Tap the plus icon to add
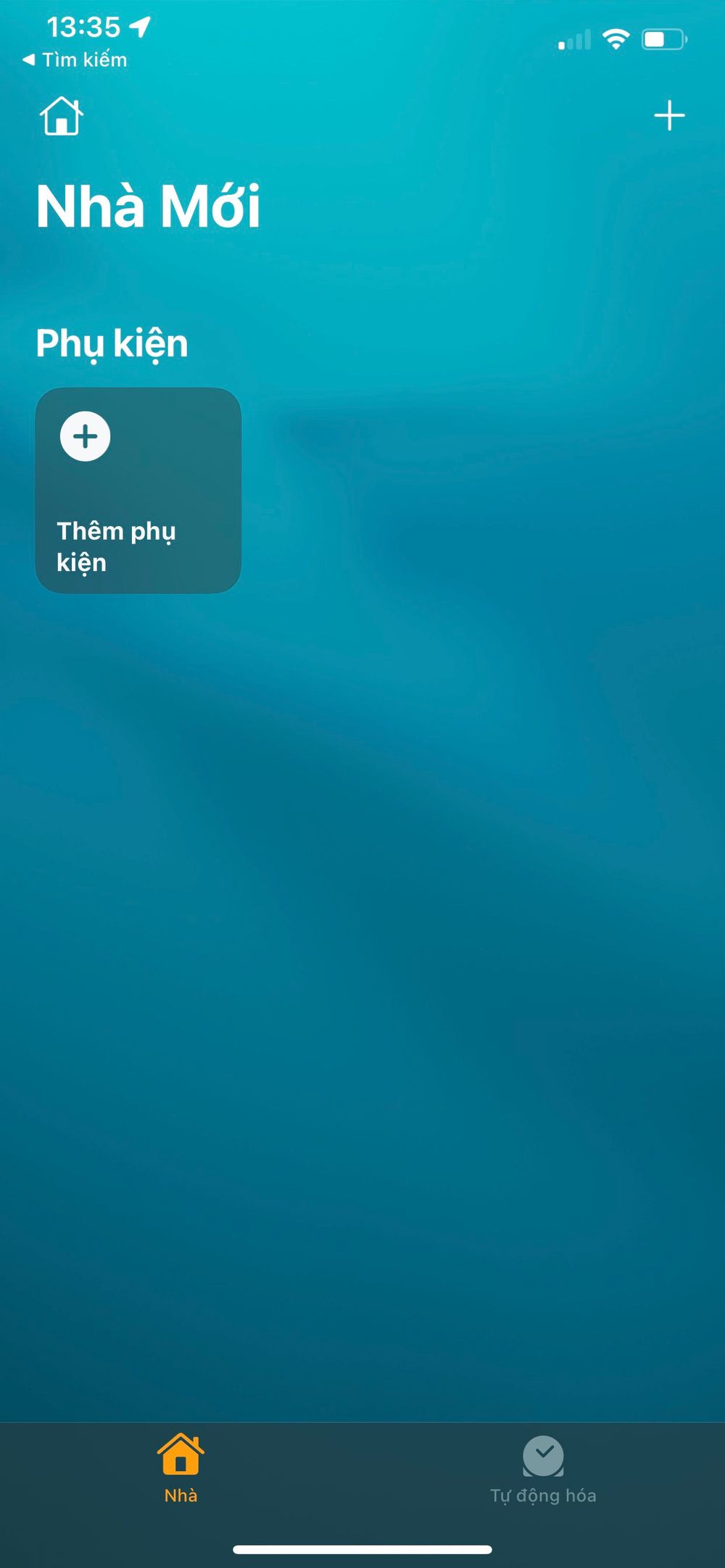This screenshot has width=725, height=1568. (668, 116)
